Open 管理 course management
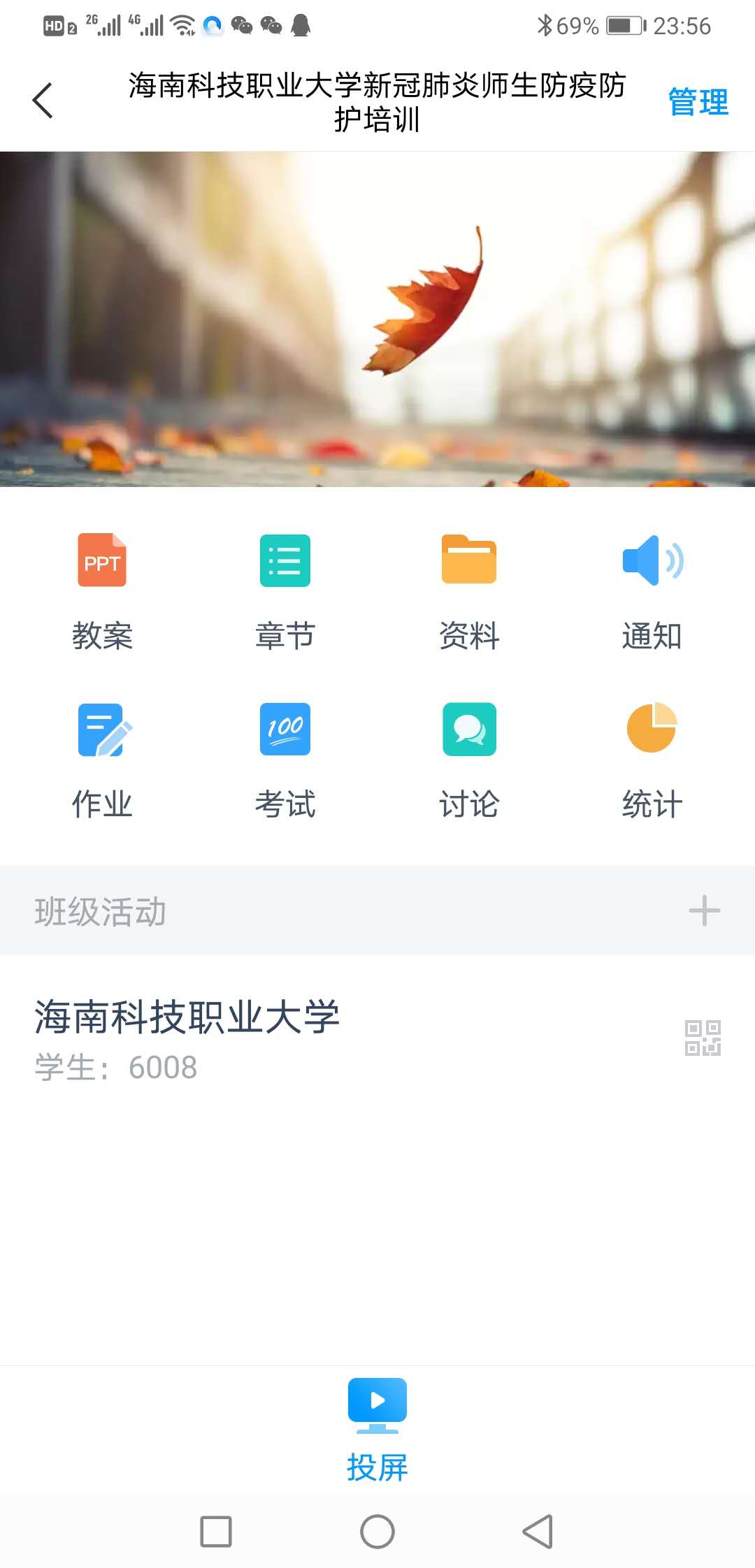This screenshot has width=755, height=1568. (698, 102)
